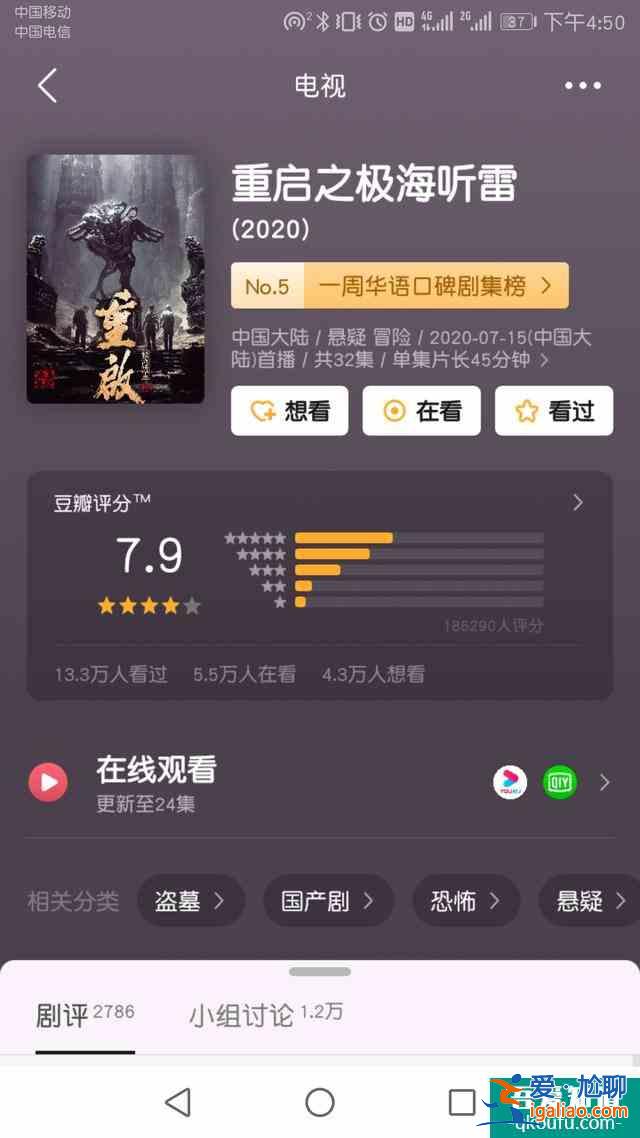This screenshot has height=1138, width=640.
Task: Tap the system back triangle button
Action: tap(178, 1102)
